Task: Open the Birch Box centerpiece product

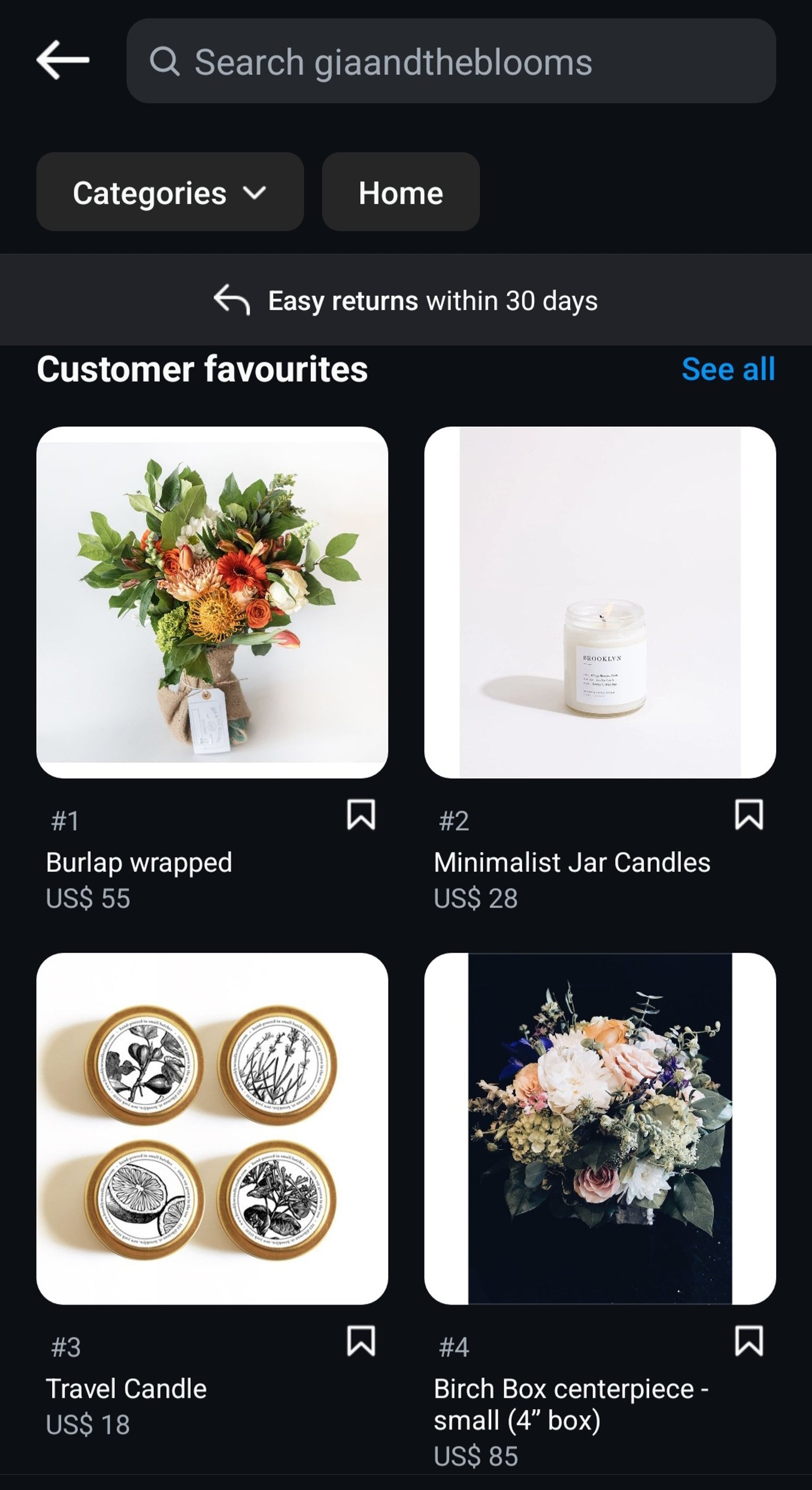Action: click(x=600, y=1128)
